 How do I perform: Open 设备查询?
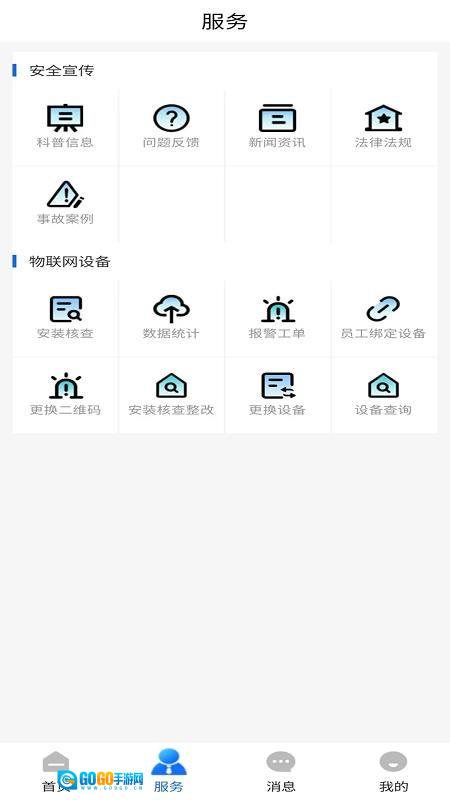[x=383, y=394]
